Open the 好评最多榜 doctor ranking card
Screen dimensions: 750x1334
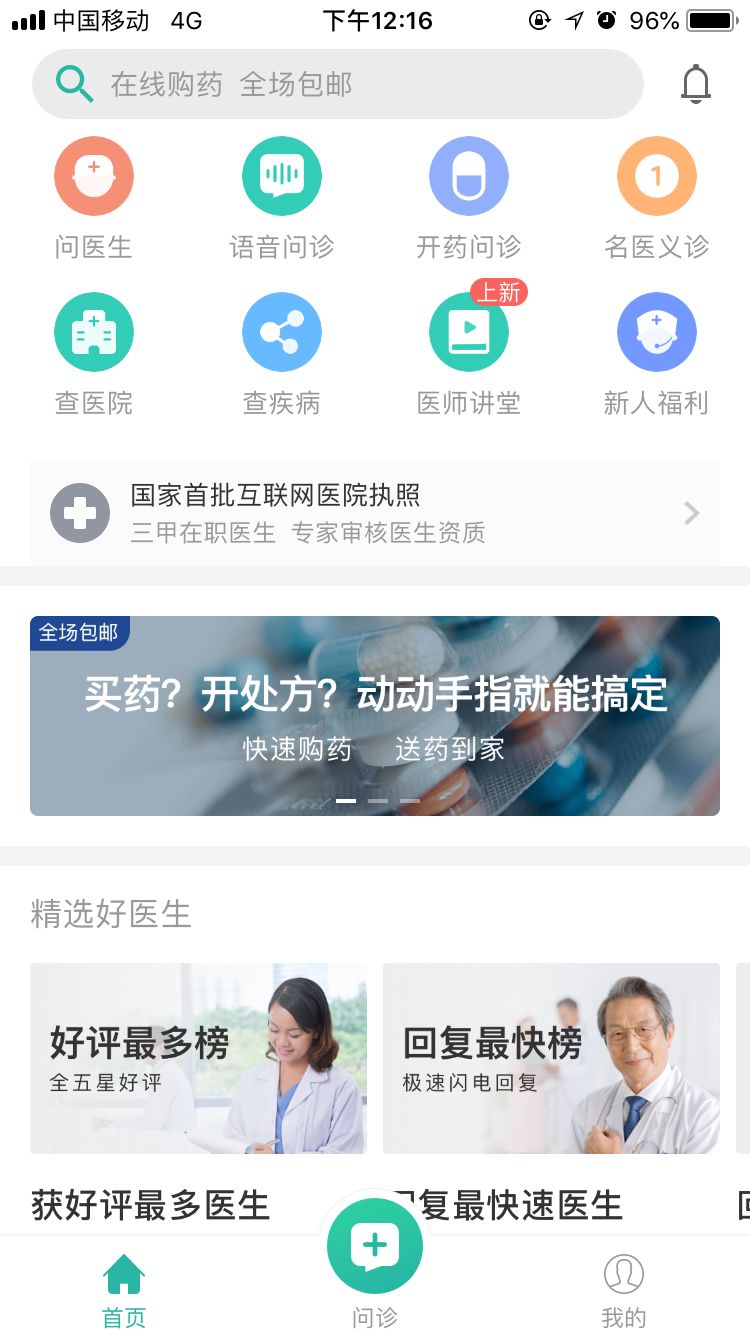[x=198, y=1058]
